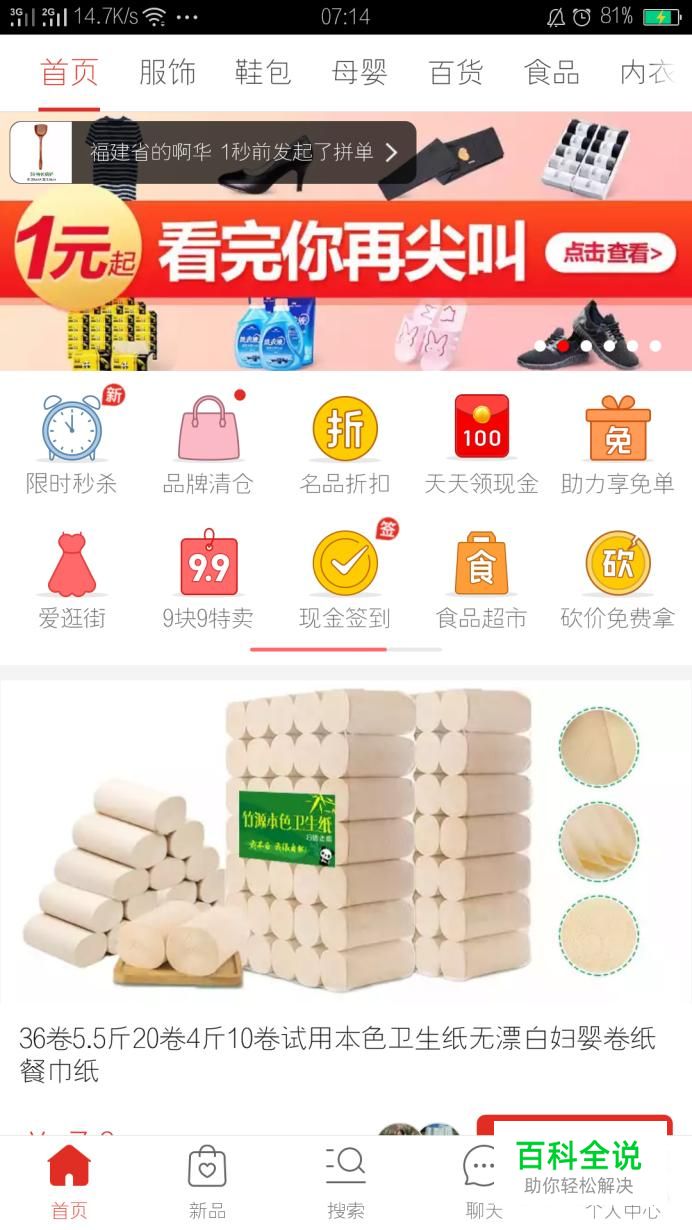Go to the 百货 tab
The image size is (692, 1230).
[455, 73]
